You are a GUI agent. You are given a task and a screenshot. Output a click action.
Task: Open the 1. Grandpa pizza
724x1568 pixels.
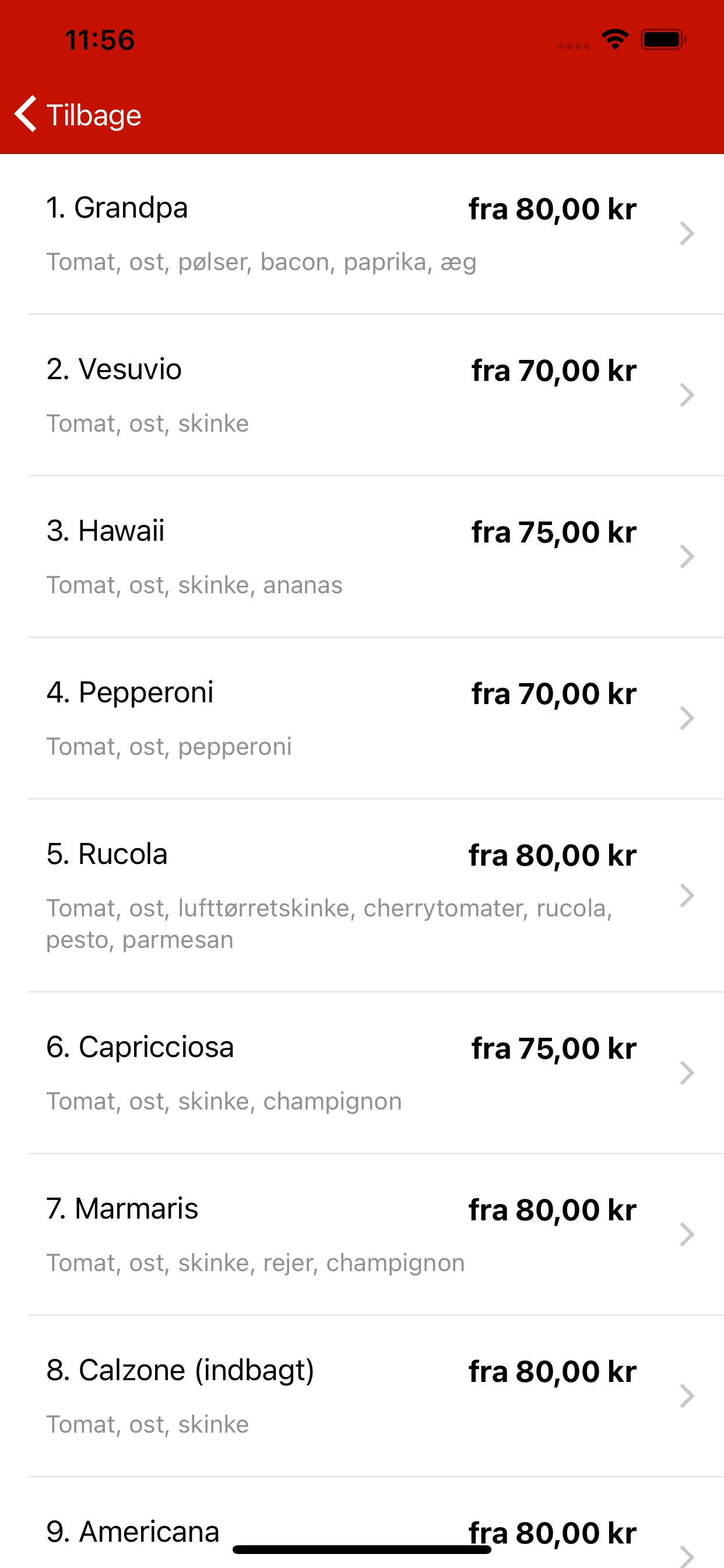click(362, 235)
